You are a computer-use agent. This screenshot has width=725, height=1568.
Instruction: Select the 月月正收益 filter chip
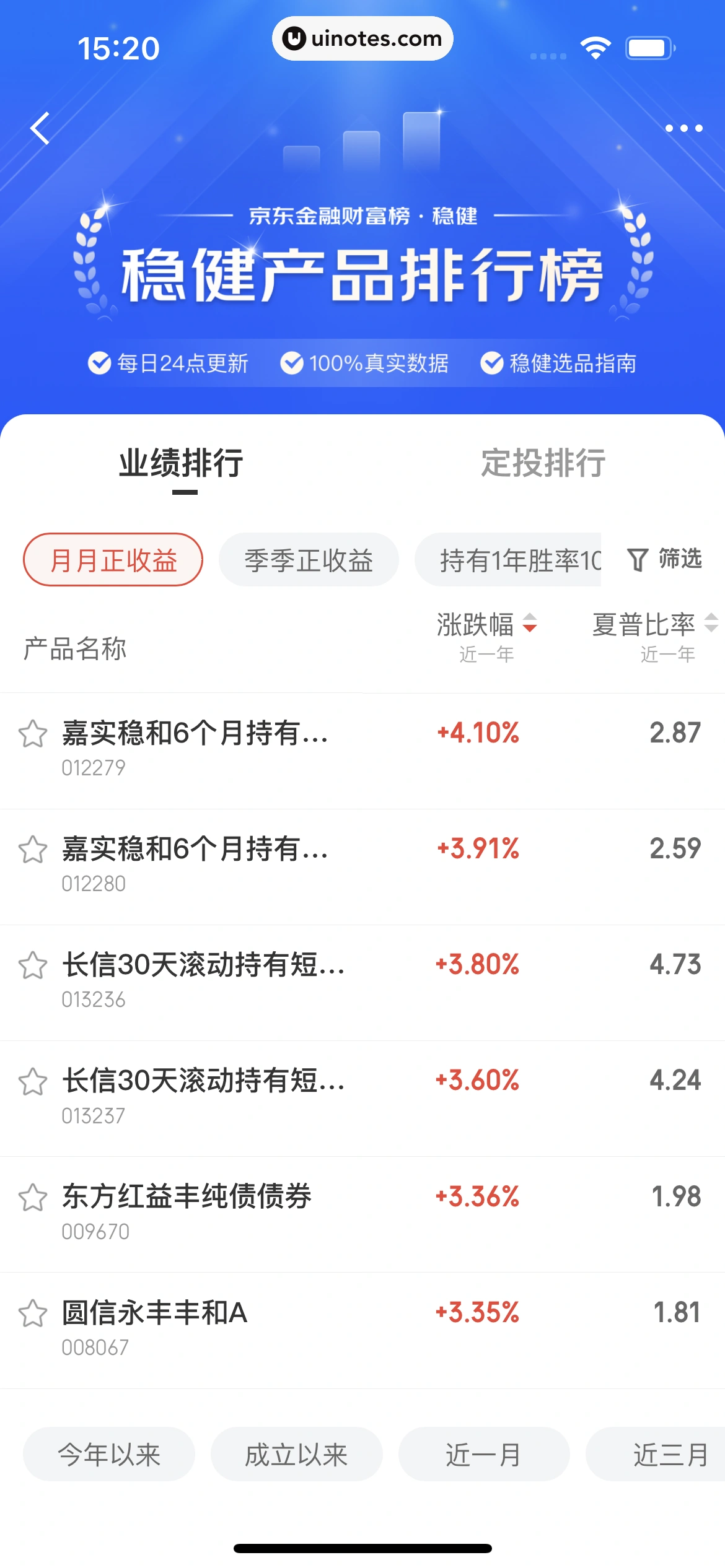pos(113,560)
